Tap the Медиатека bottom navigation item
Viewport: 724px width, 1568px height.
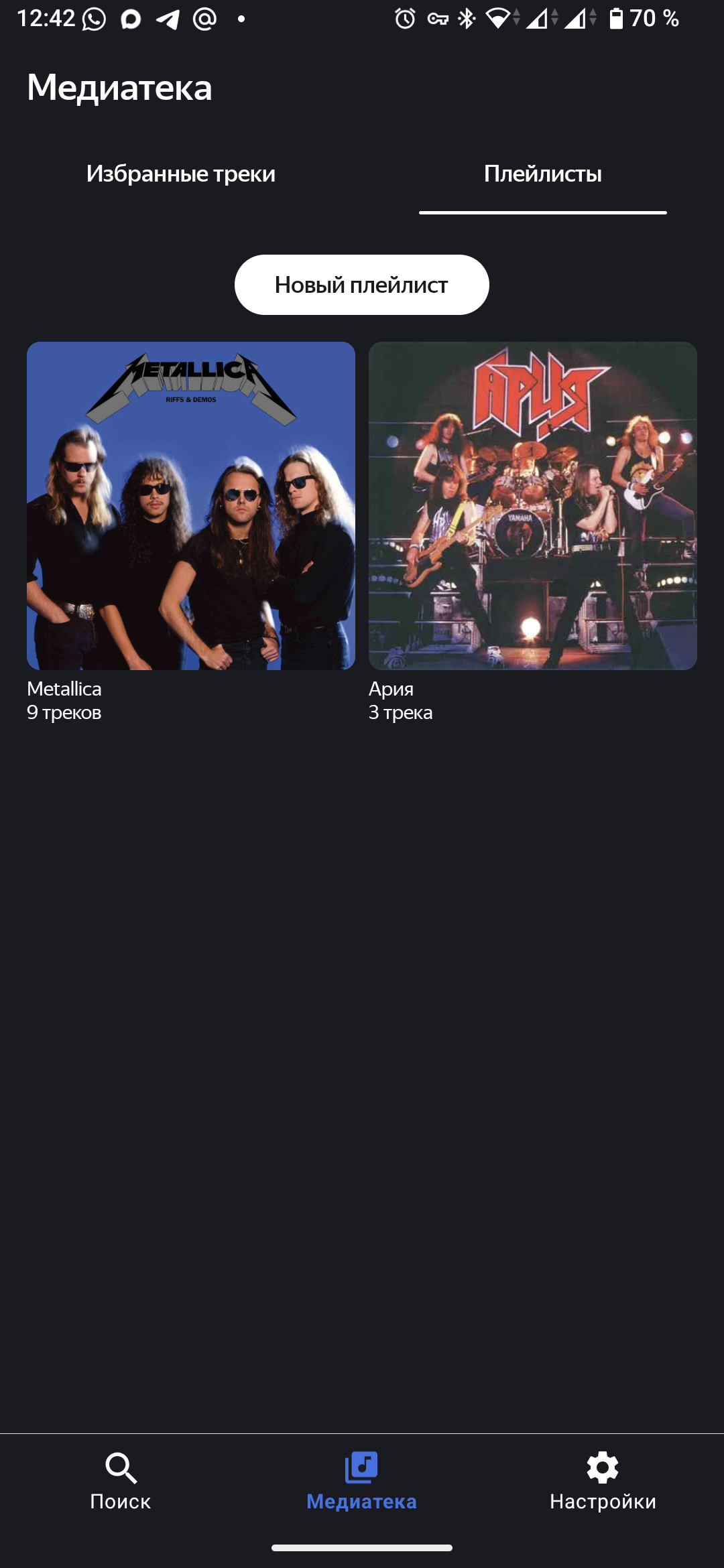[x=362, y=1482]
